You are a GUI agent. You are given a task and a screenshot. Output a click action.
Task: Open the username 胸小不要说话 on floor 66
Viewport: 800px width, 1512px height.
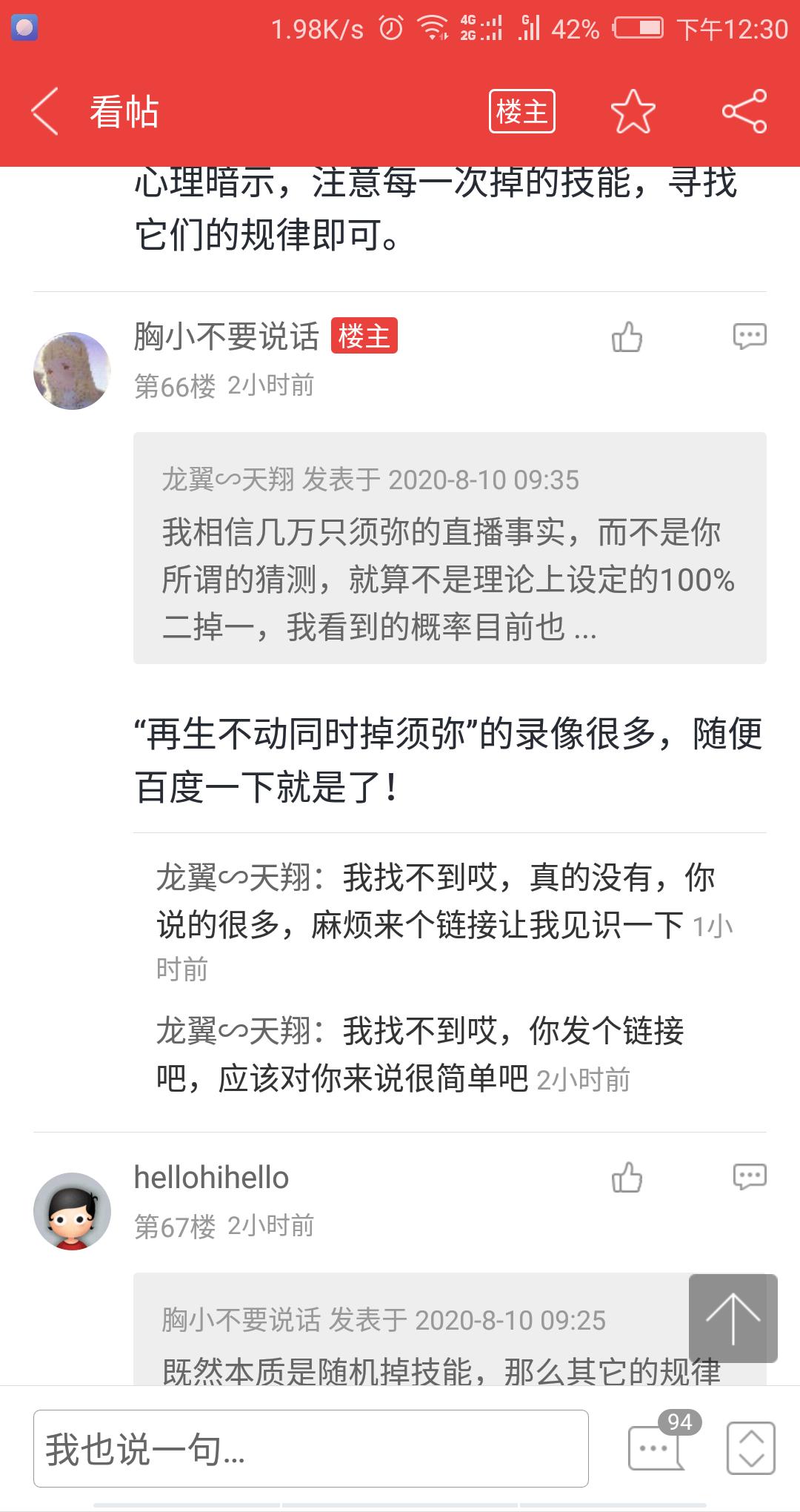226,336
